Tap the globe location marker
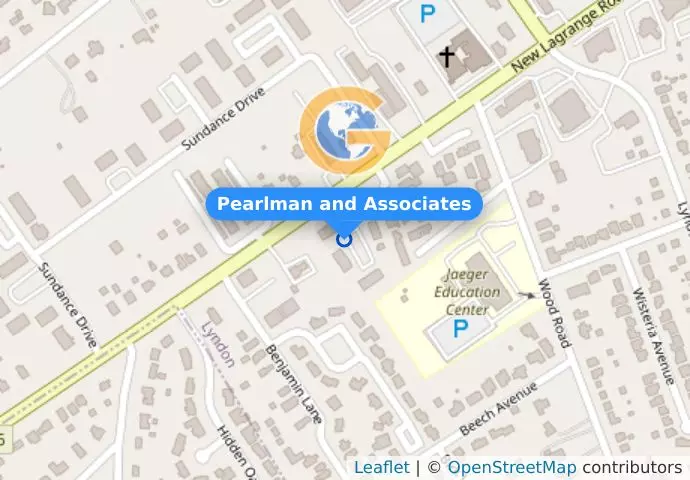The width and height of the screenshot is (690, 480). point(344,132)
